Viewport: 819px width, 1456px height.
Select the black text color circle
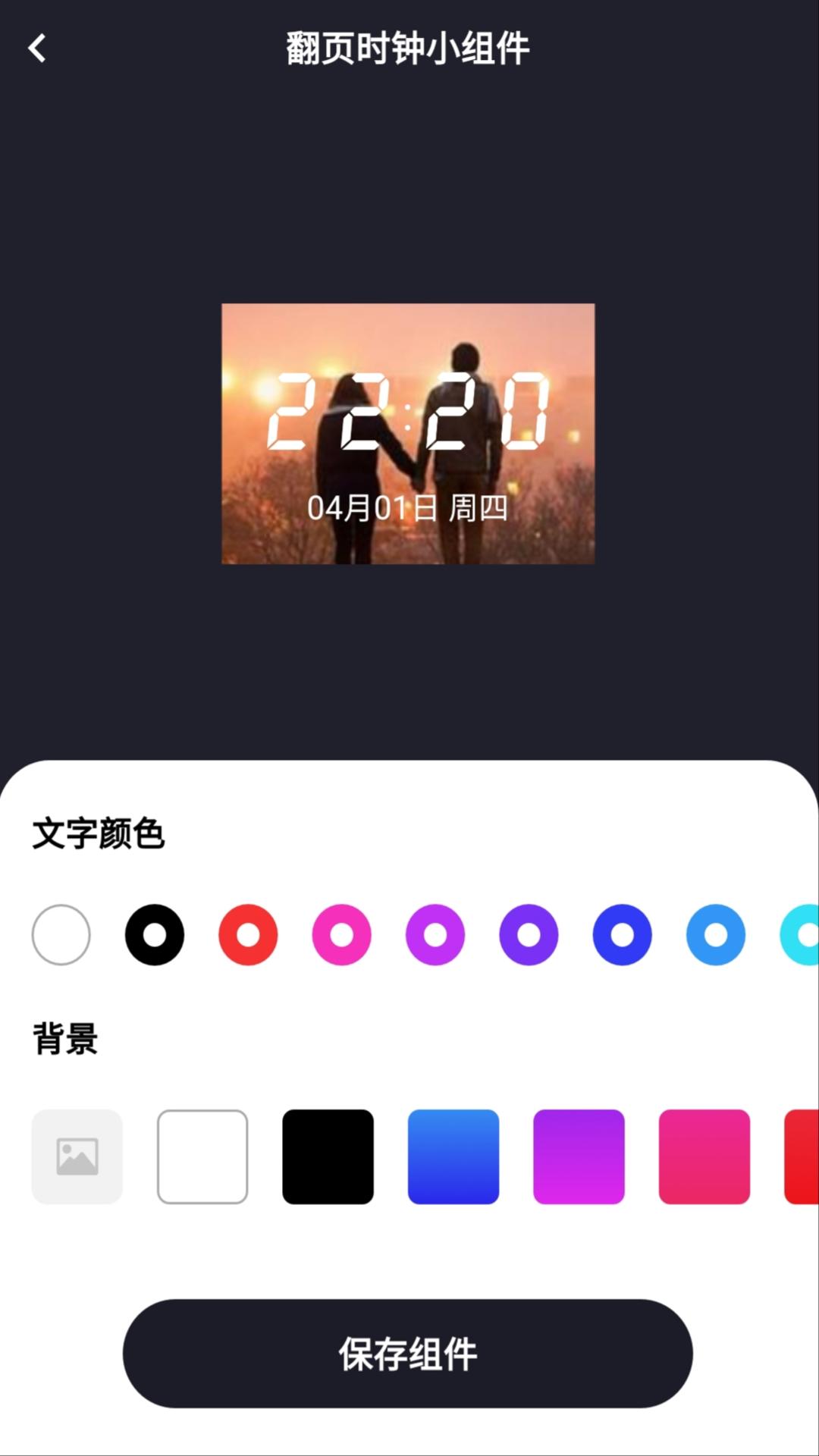click(x=152, y=934)
